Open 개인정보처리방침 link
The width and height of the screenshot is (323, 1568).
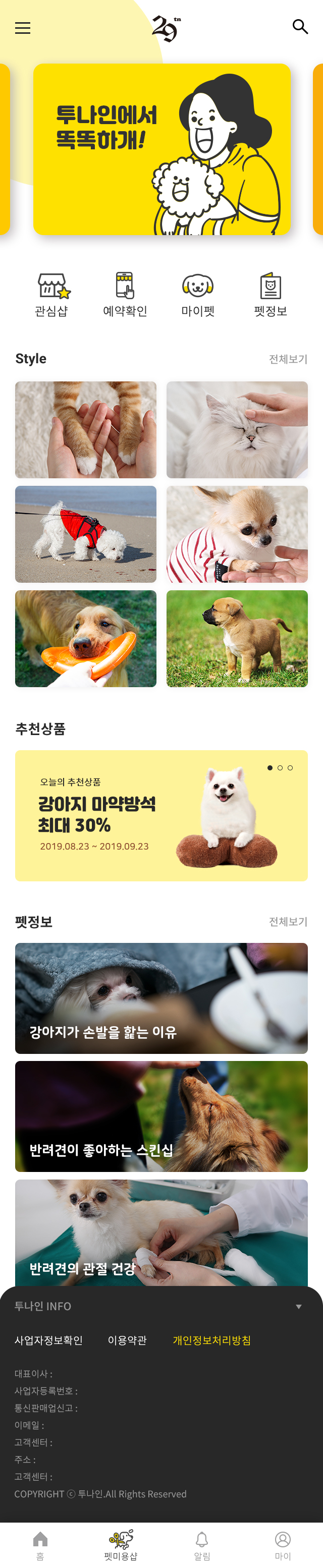tap(211, 1340)
